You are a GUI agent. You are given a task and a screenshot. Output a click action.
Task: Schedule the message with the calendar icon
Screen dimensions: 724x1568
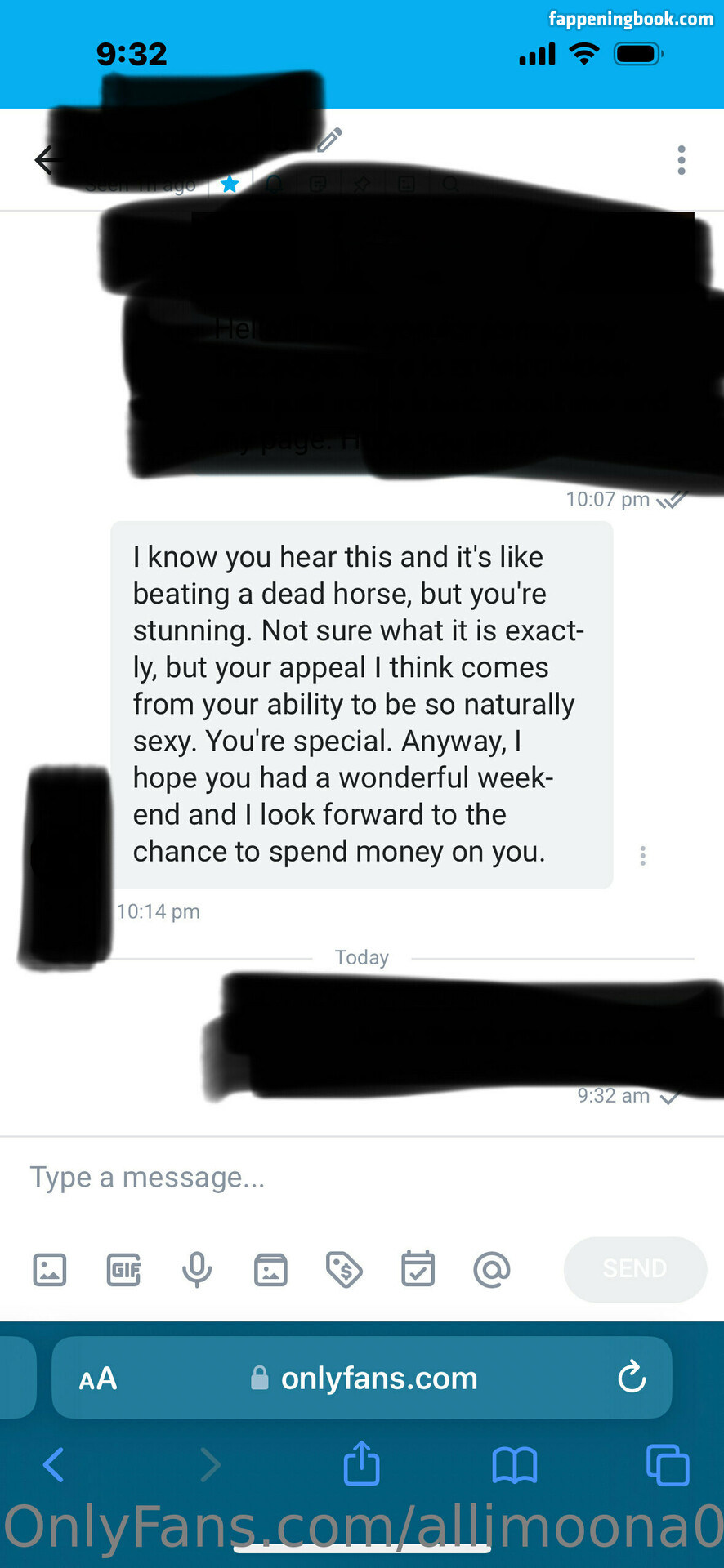coord(418,1270)
